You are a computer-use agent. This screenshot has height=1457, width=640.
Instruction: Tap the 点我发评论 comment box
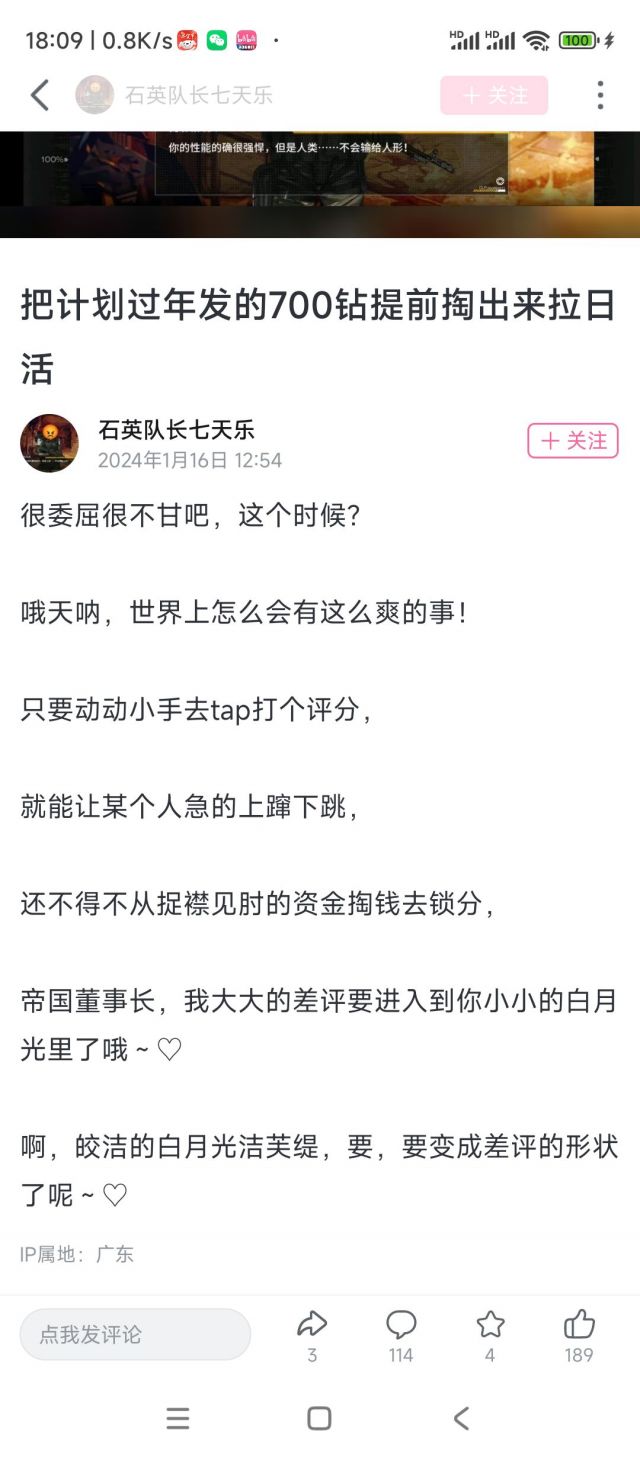(135, 1334)
